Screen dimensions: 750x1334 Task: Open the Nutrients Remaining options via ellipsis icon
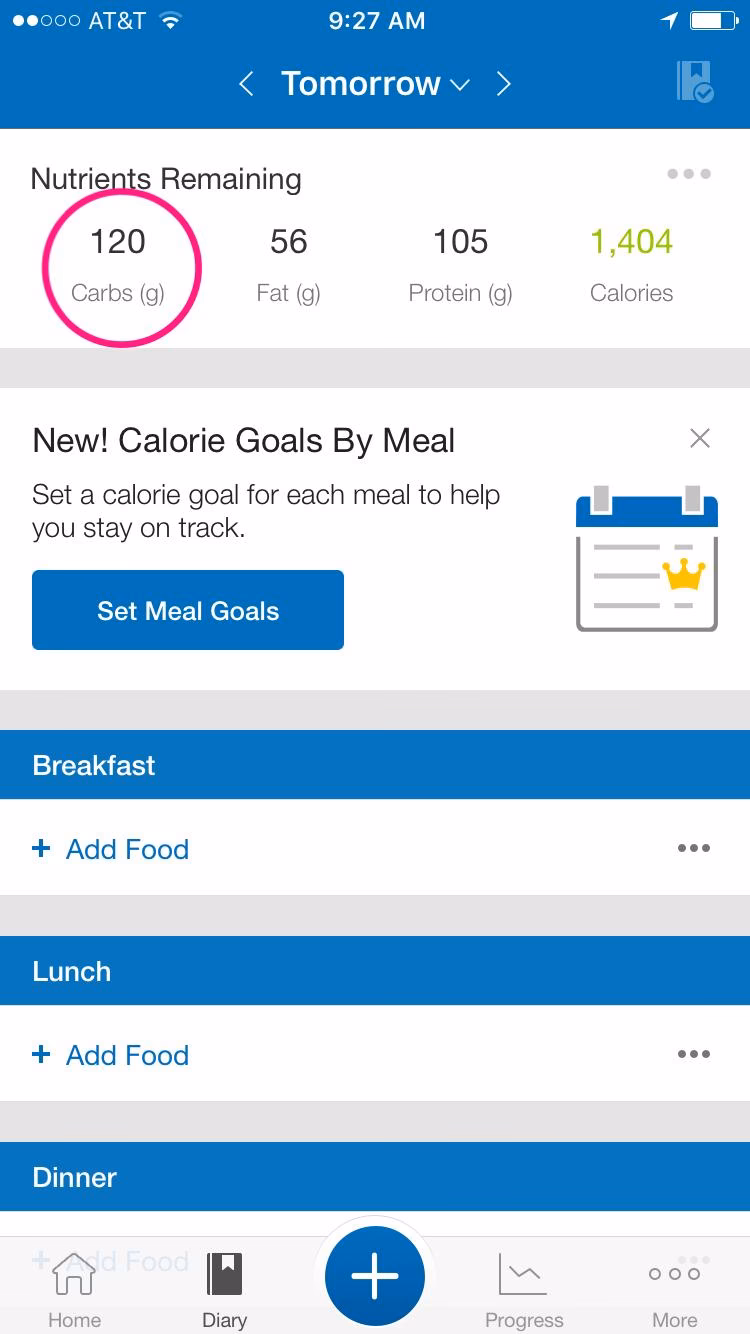[x=688, y=173]
